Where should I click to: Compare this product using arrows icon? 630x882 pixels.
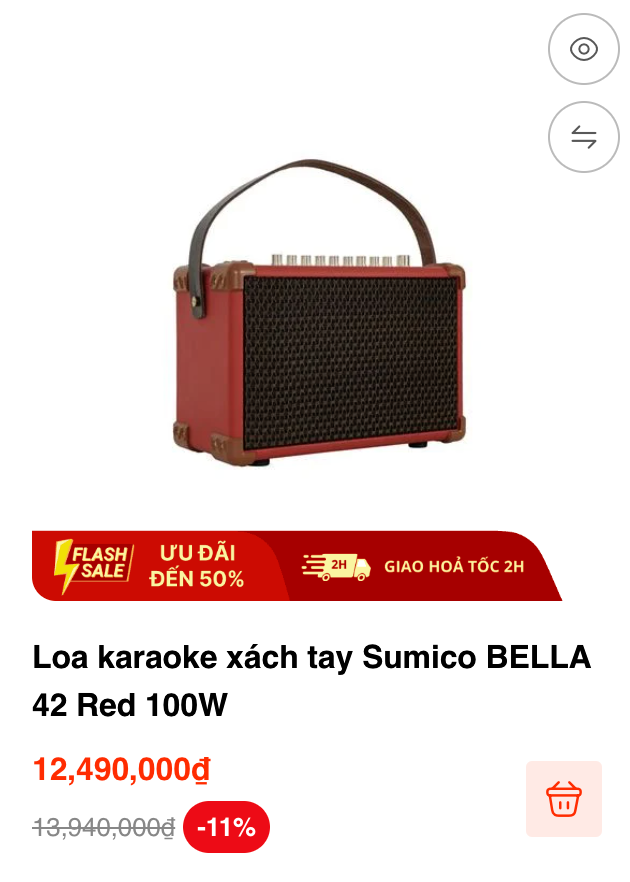coord(584,137)
